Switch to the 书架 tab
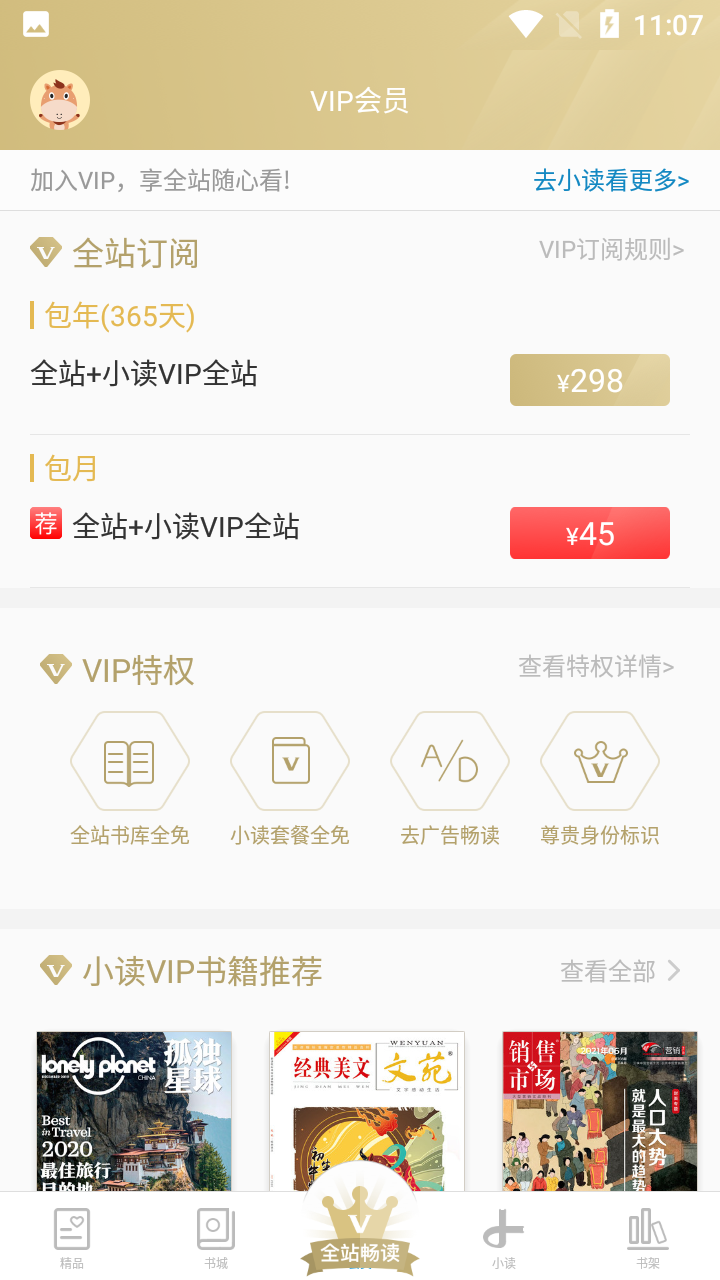 (x=648, y=1237)
